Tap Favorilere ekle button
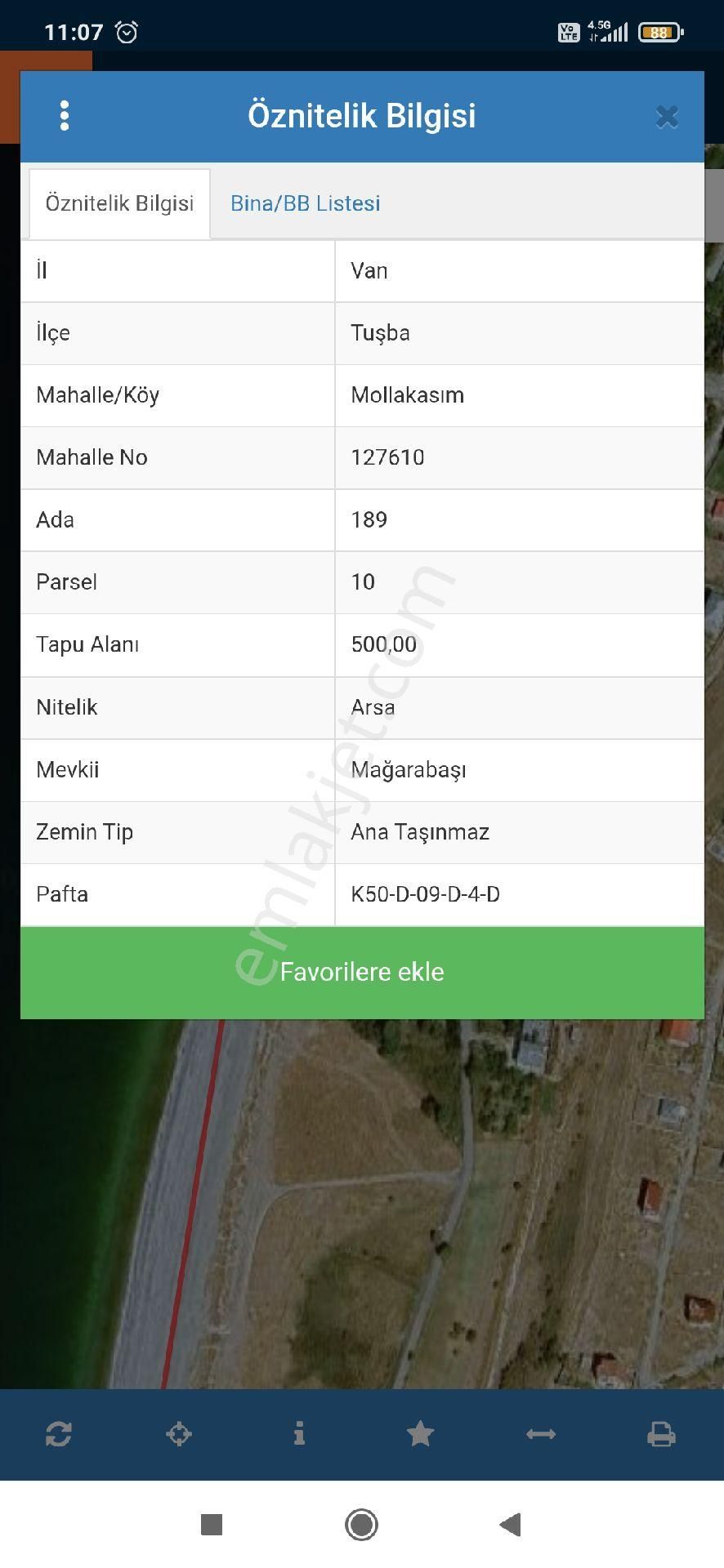The width and height of the screenshot is (724, 1568). click(362, 972)
